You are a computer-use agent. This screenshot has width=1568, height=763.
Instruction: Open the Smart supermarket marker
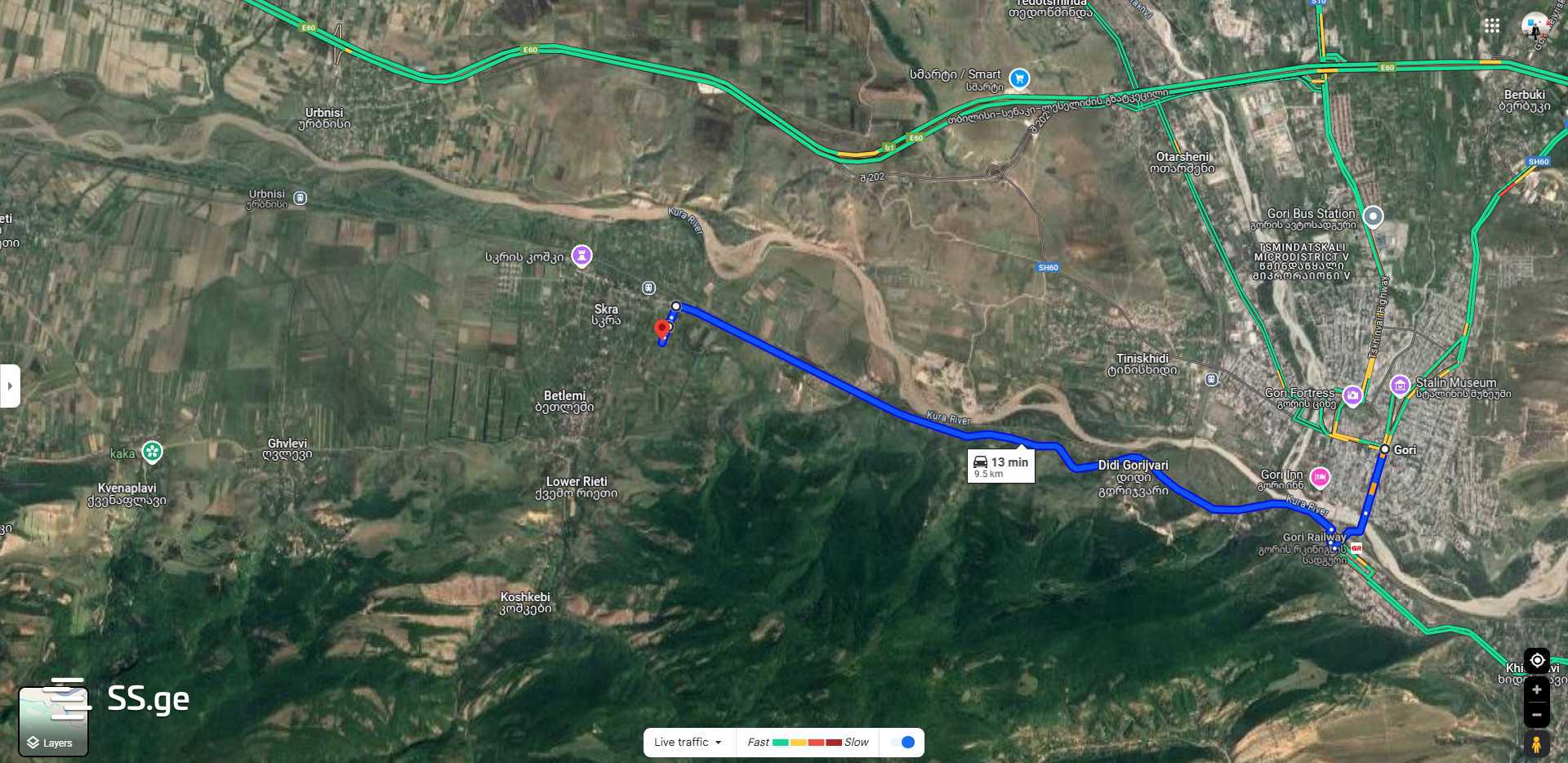point(1018,78)
